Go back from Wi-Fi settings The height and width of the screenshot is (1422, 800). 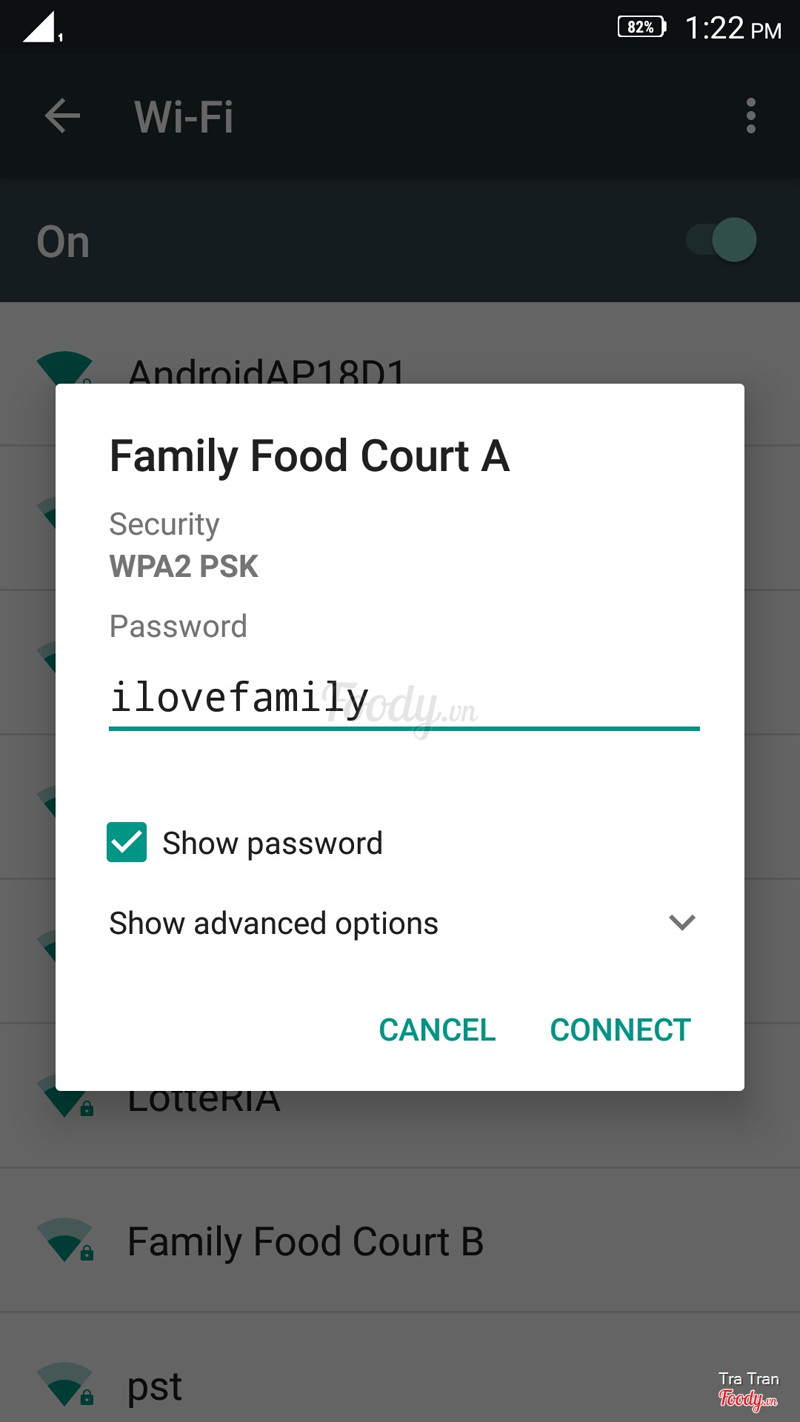point(62,117)
